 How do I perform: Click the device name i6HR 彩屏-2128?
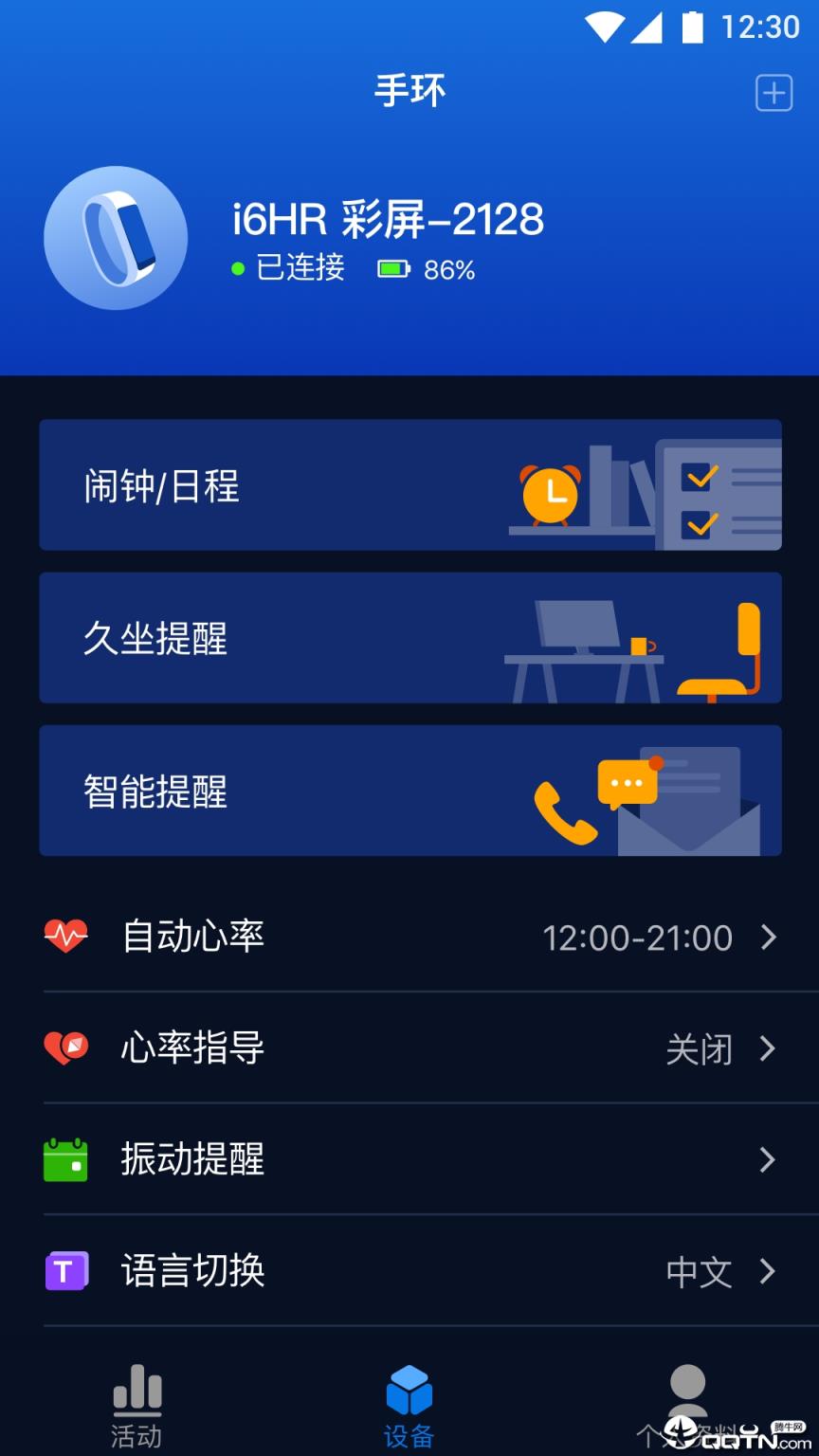point(390,218)
